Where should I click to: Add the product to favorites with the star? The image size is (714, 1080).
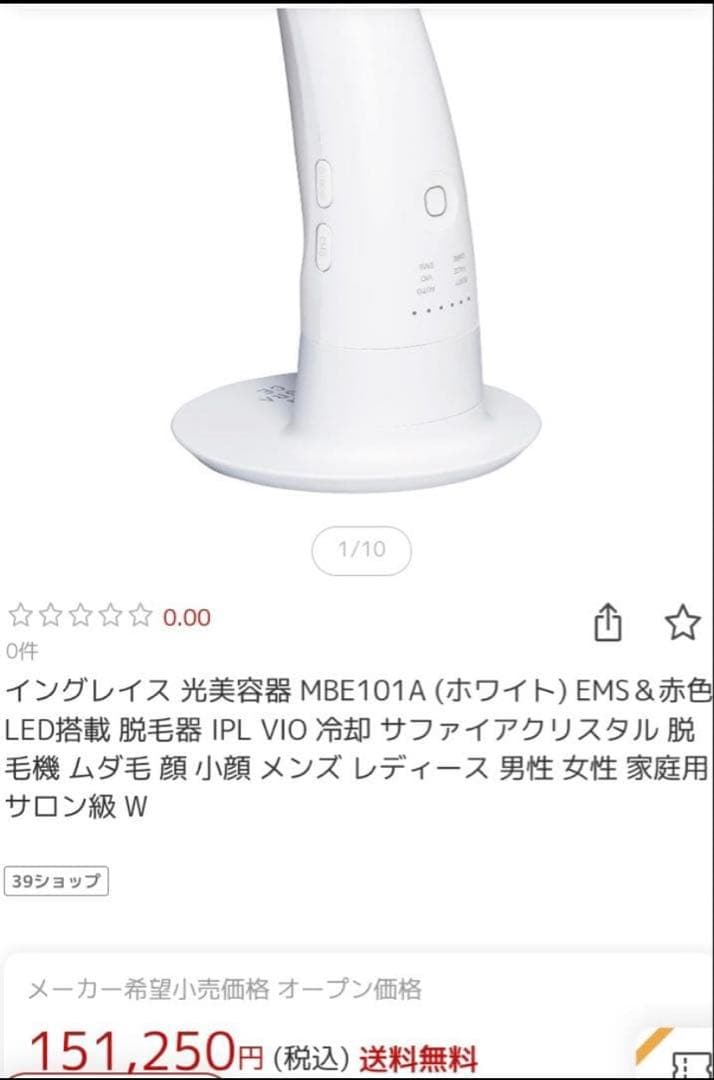(x=683, y=624)
